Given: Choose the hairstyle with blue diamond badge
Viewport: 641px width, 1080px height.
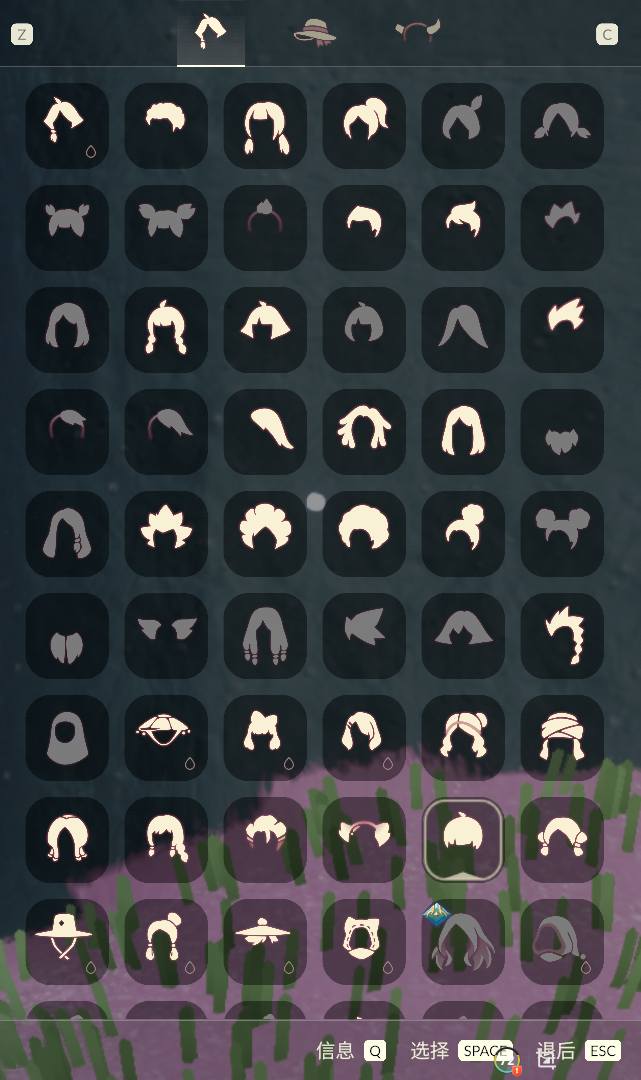Looking at the screenshot, I should tap(463, 942).
